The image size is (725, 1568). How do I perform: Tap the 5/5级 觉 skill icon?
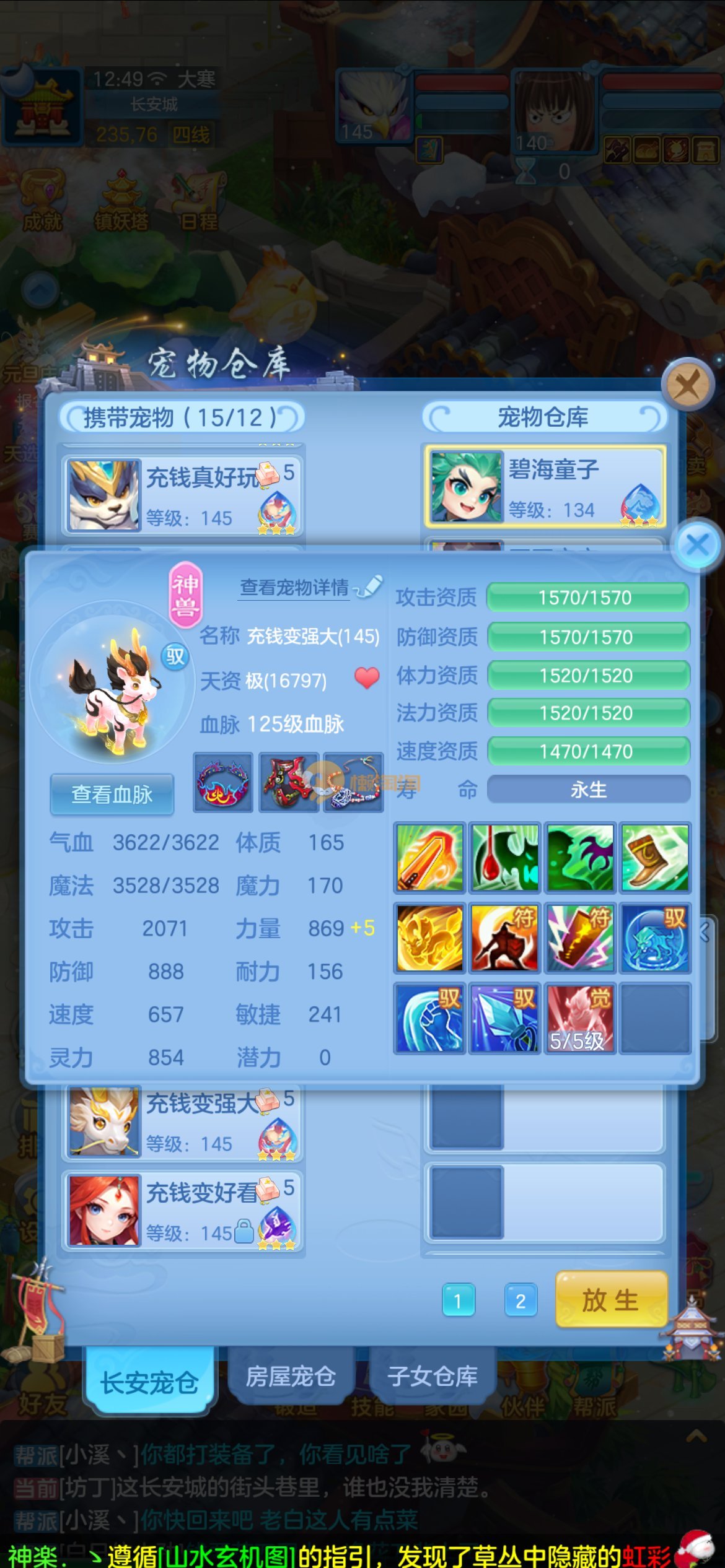click(x=580, y=1018)
